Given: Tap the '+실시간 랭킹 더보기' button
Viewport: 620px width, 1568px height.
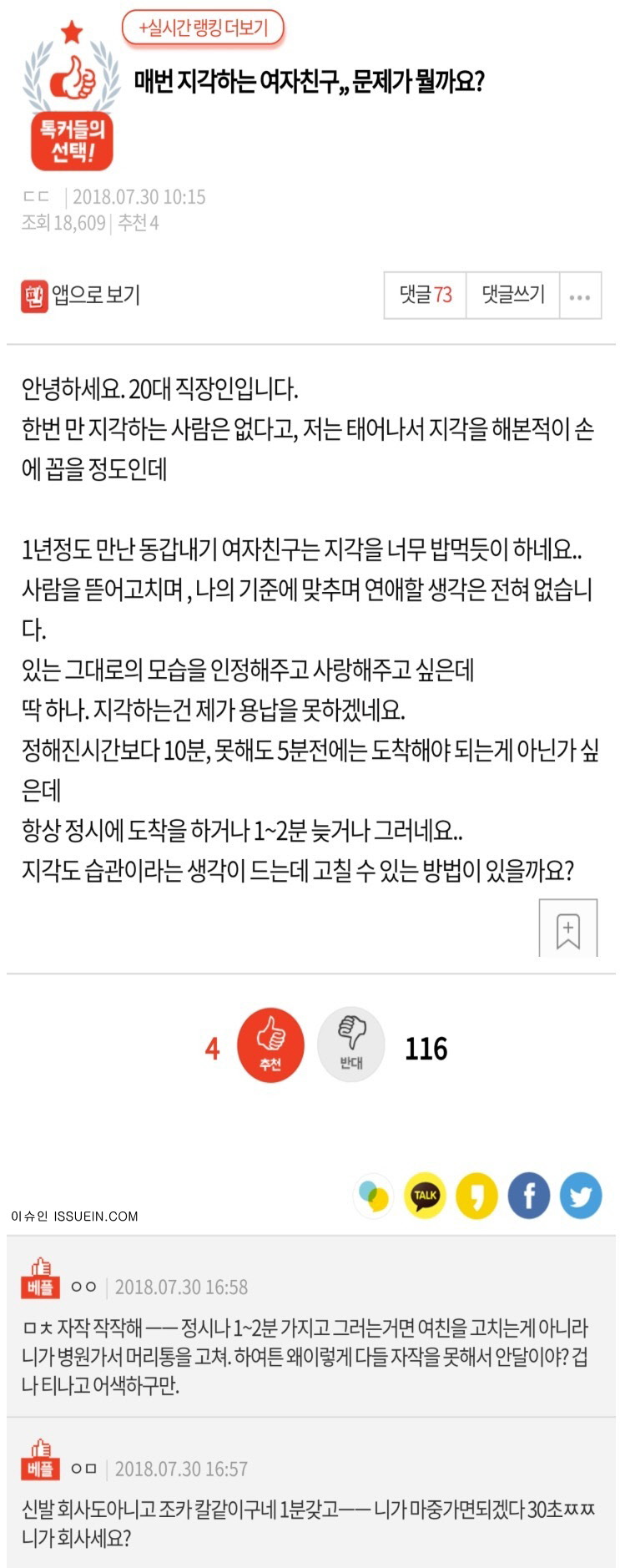Looking at the screenshot, I should click(x=203, y=28).
